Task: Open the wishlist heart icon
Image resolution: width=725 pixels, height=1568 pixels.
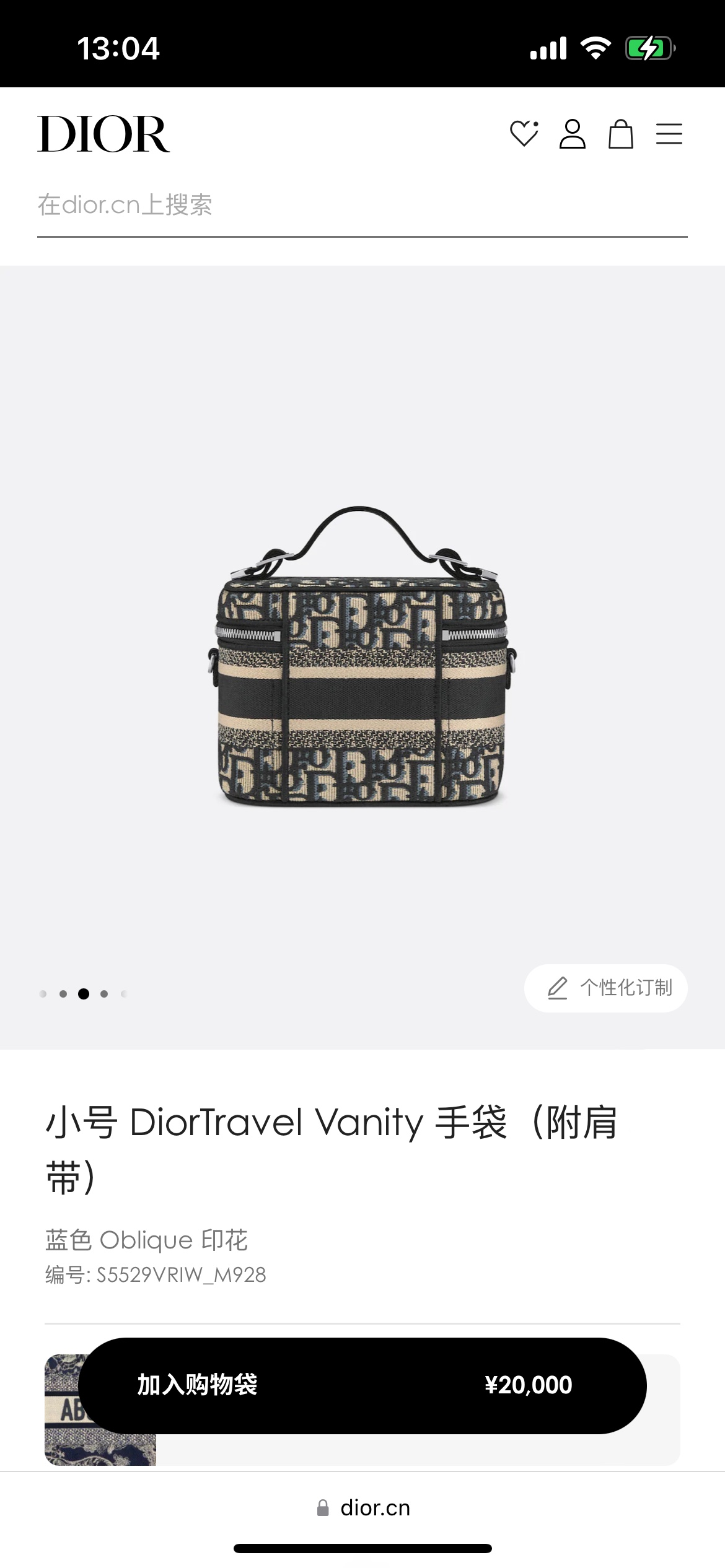Action: [x=524, y=134]
